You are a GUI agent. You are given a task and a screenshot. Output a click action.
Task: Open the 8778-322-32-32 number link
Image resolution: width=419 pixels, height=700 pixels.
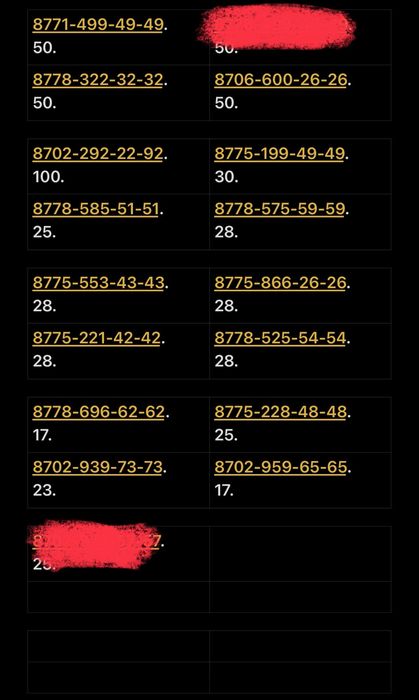point(98,79)
